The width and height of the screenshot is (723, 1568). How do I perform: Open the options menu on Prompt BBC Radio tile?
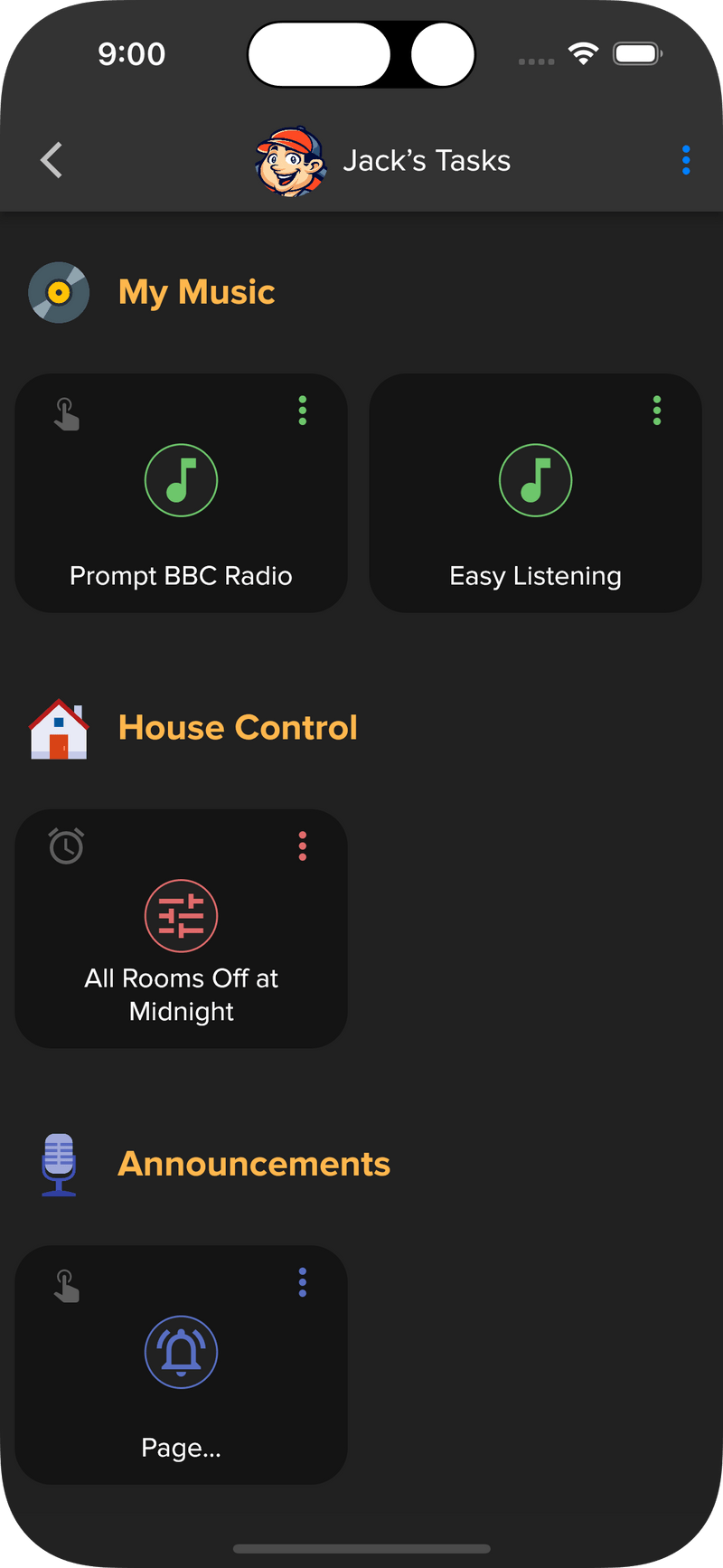[303, 411]
